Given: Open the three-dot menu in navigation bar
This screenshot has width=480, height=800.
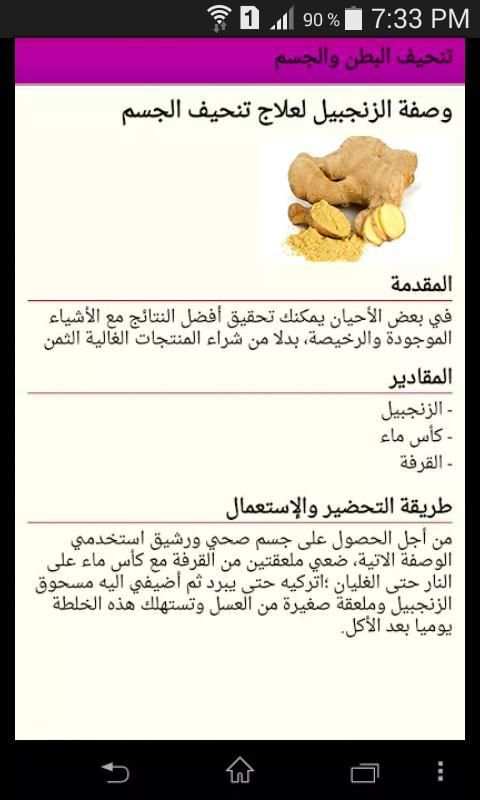Looking at the screenshot, I should pyautogui.click(x=441, y=771).
